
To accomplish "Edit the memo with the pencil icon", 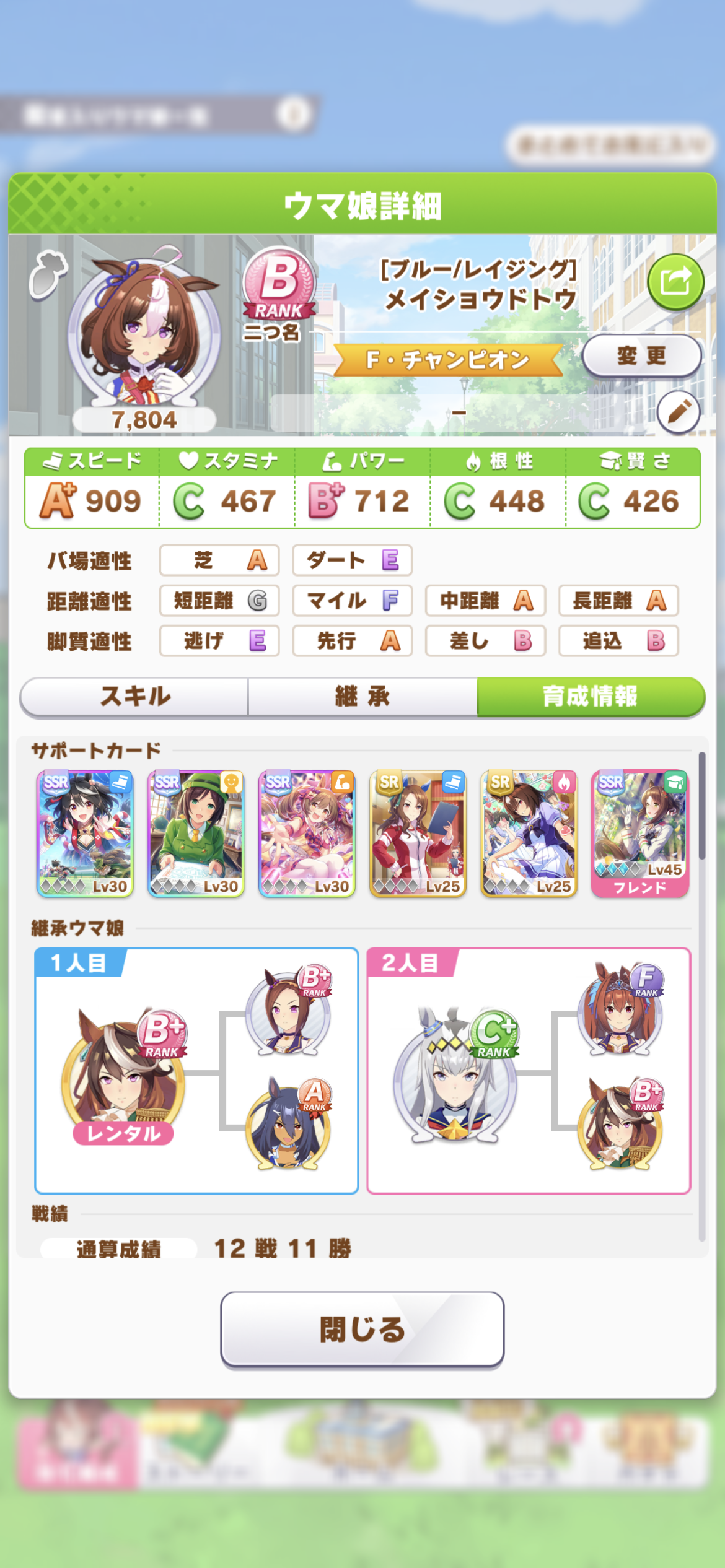I will click(x=679, y=411).
